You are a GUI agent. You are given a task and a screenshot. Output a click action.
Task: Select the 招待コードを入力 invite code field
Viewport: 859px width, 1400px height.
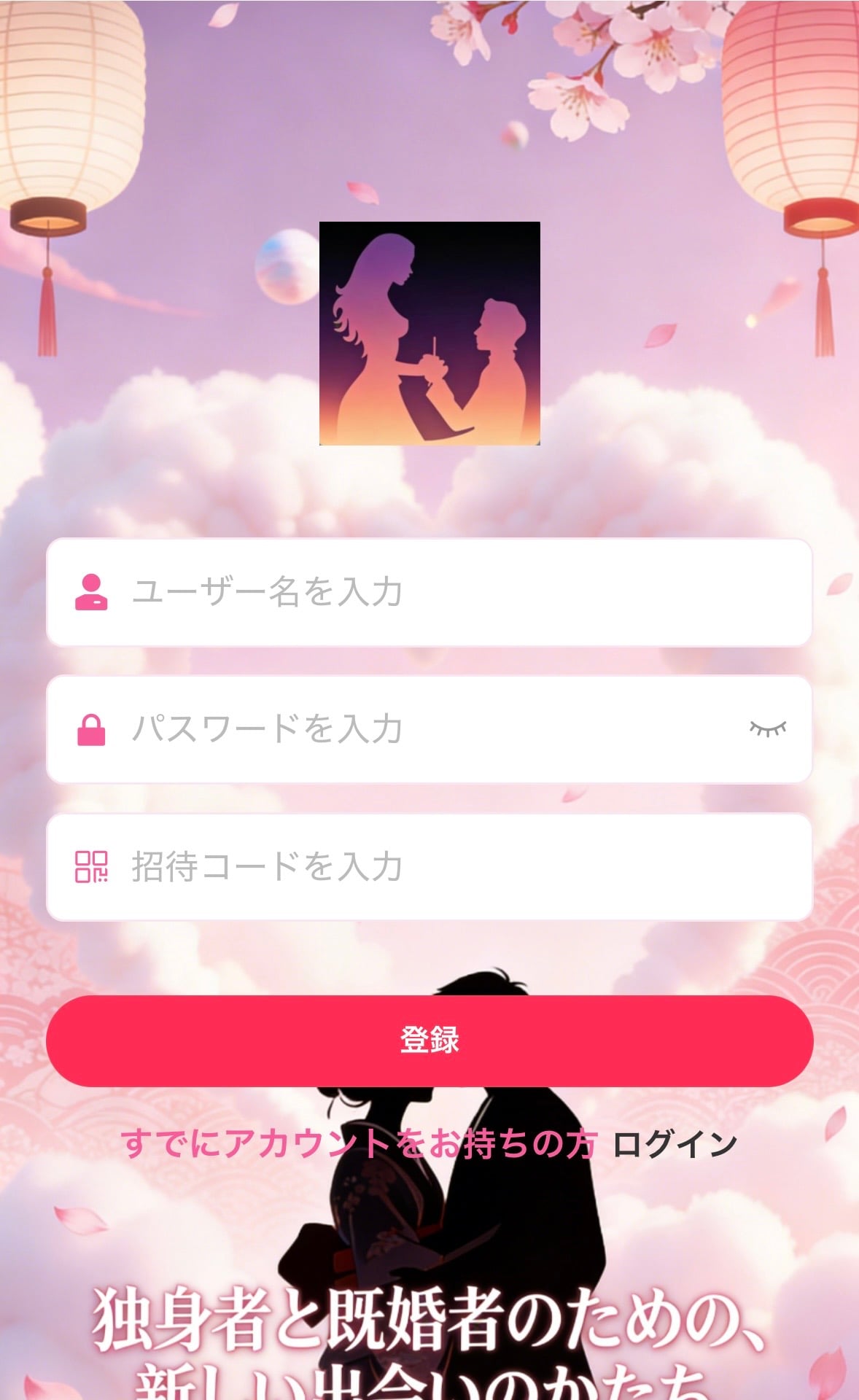(430, 867)
